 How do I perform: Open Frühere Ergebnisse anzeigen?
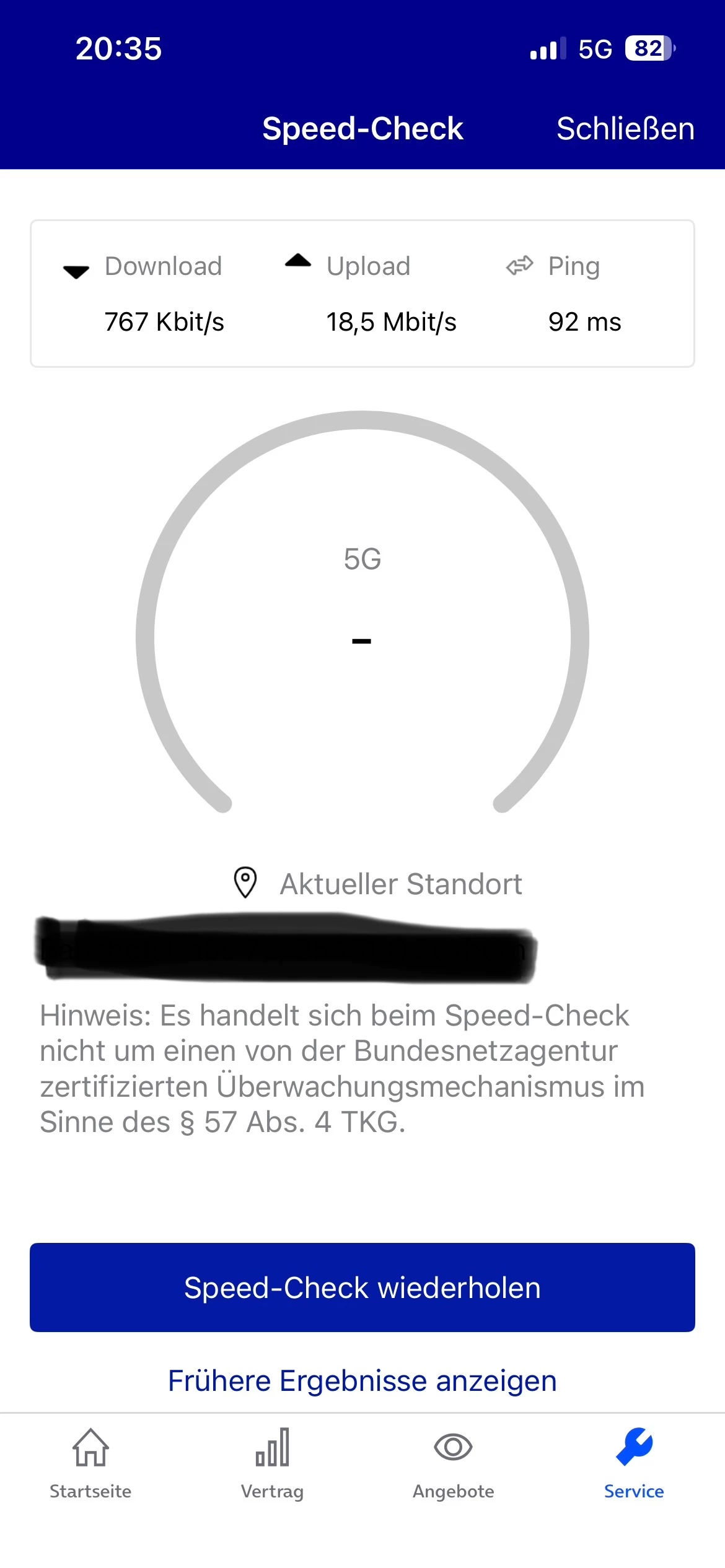pyautogui.click(x=362, y=1380)
